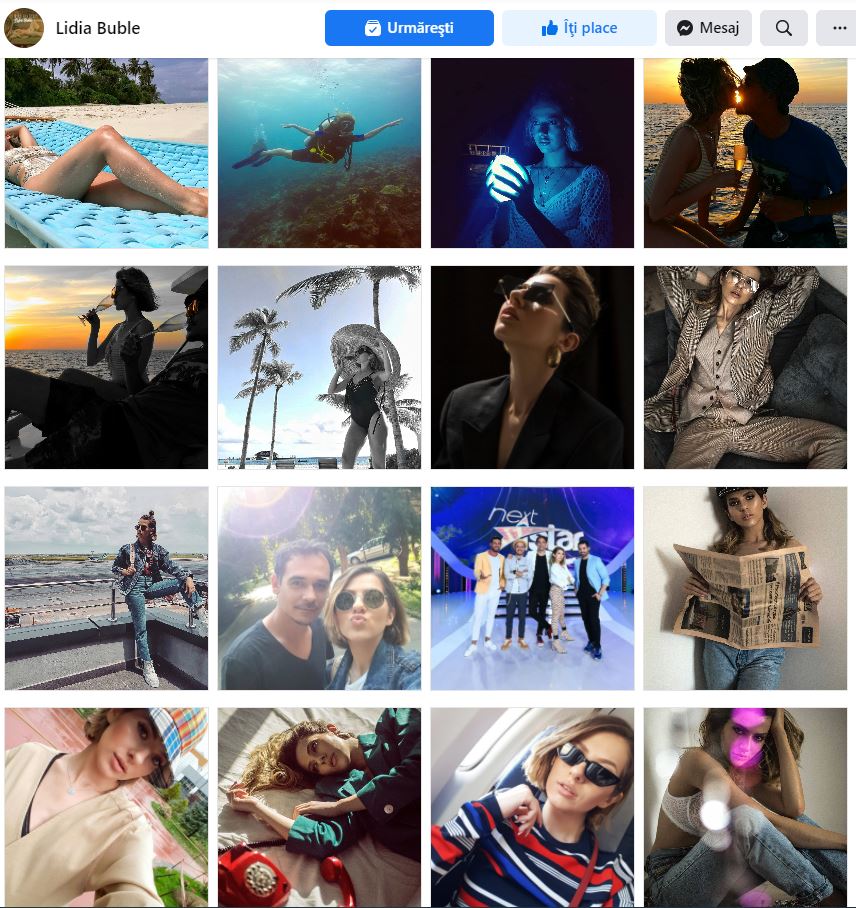This screenshot has height=908, width=856.
Task: Open the Lidia Buble profile picture
Action: click(24, 28)
